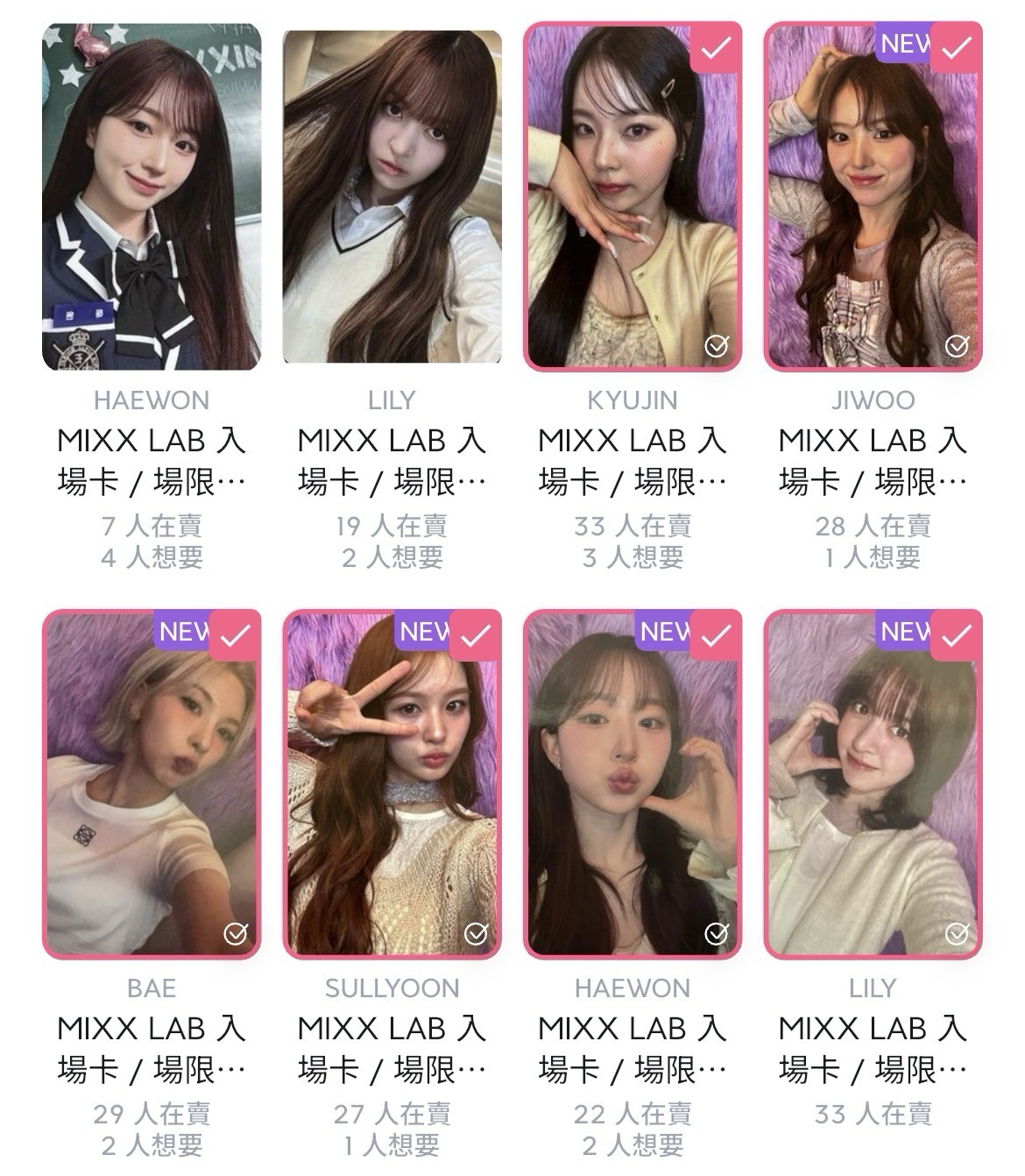The height and width of the screenshot is (1176, 1025).
Task: Select the KYUJIN MIXX LAB photocard
Action: click(632, 197)
